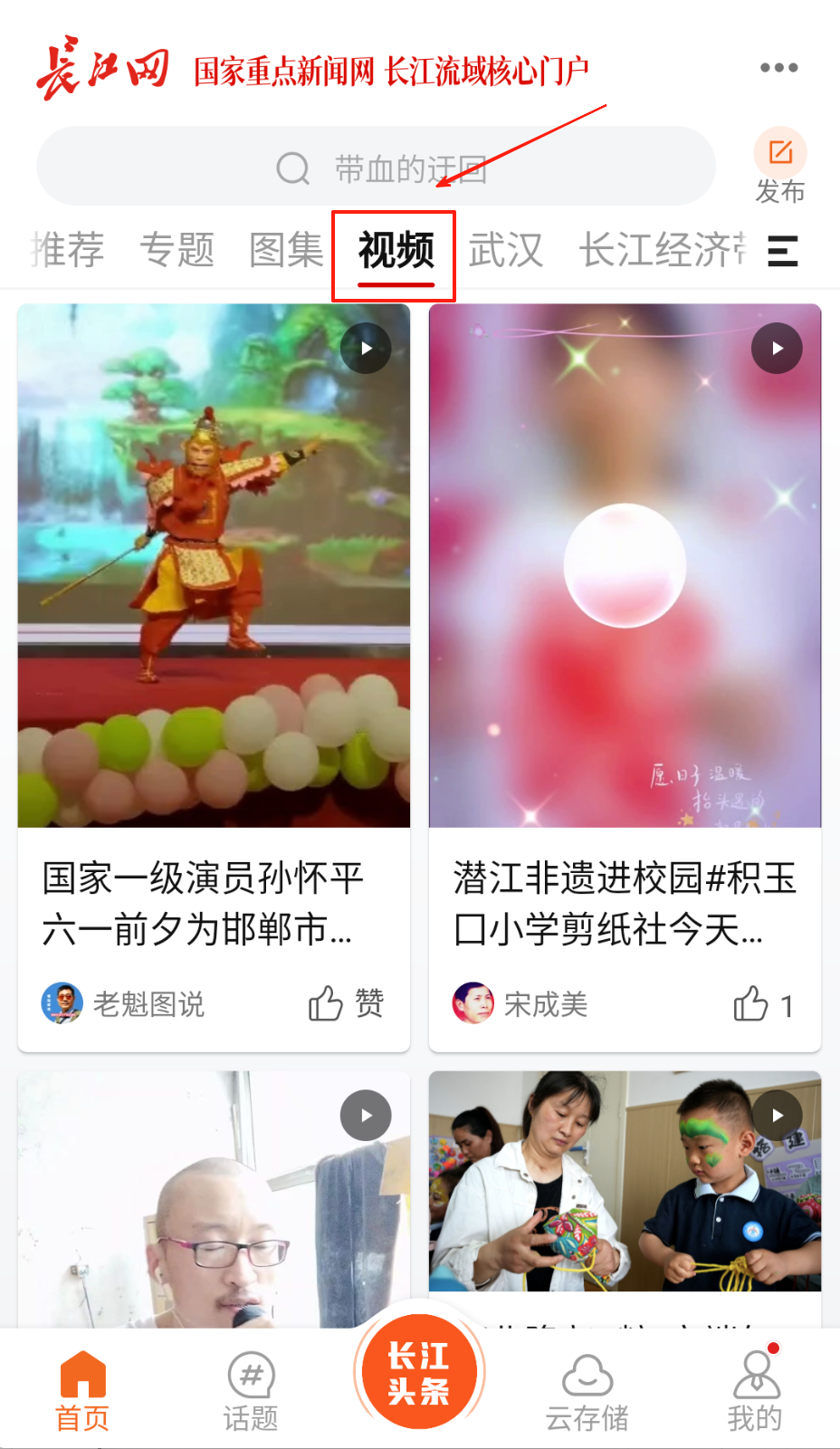Go to the 云存储 tab

(x=587, y=1391)
